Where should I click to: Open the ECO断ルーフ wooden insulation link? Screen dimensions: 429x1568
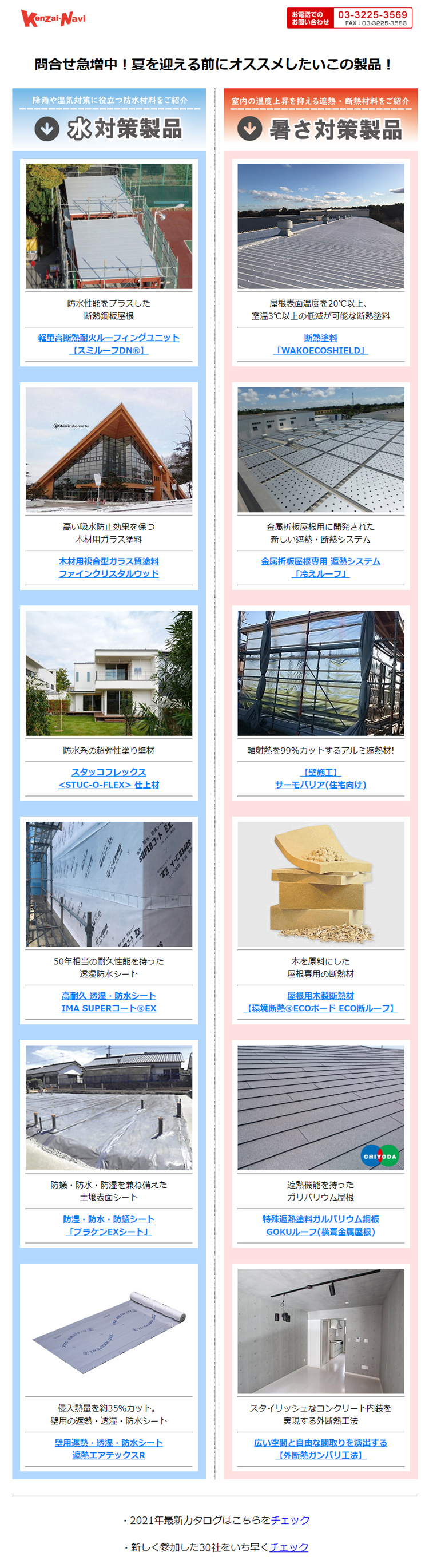[x=320, y=1002]
